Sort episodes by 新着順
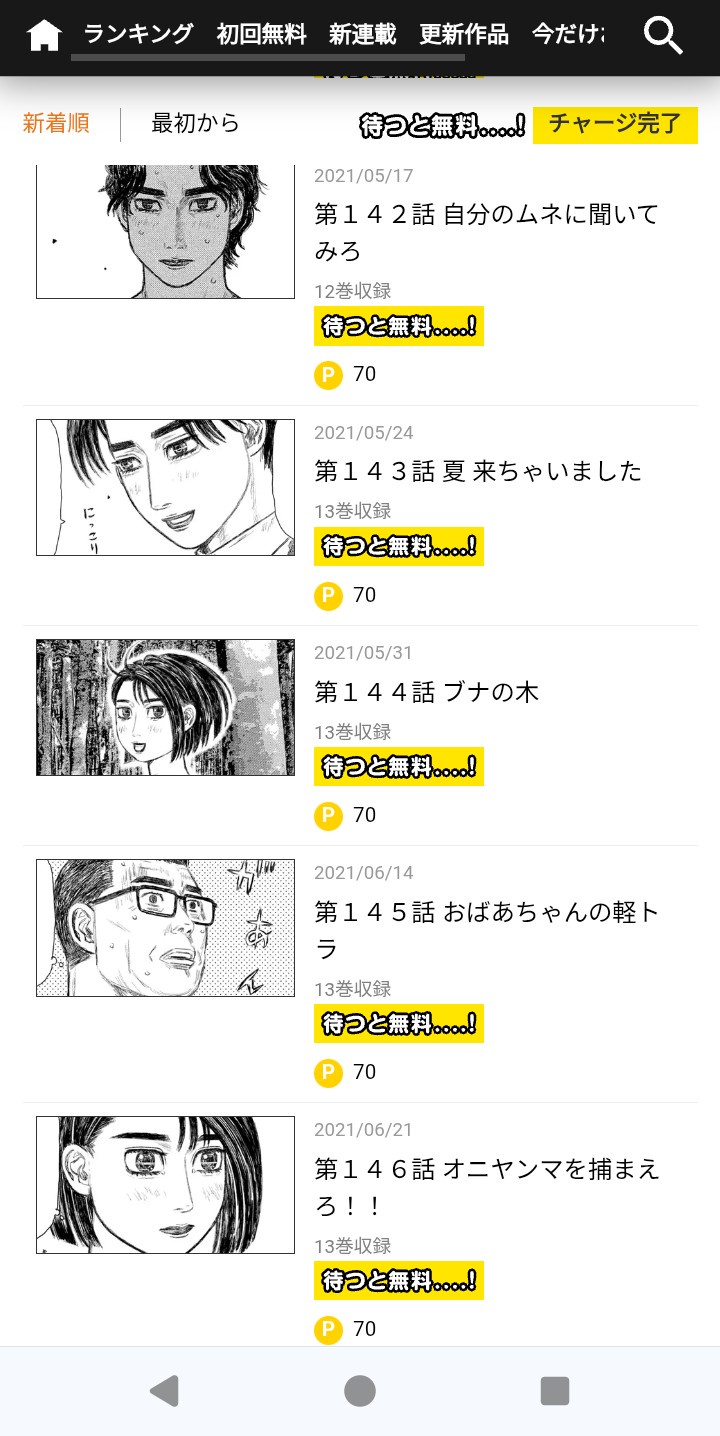 [56, 124]
